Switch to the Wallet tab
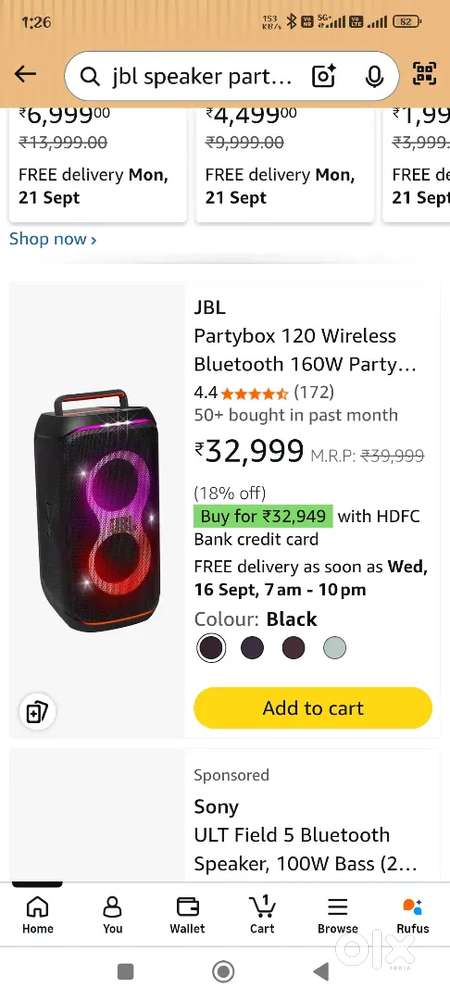 [x=187, y=915]
